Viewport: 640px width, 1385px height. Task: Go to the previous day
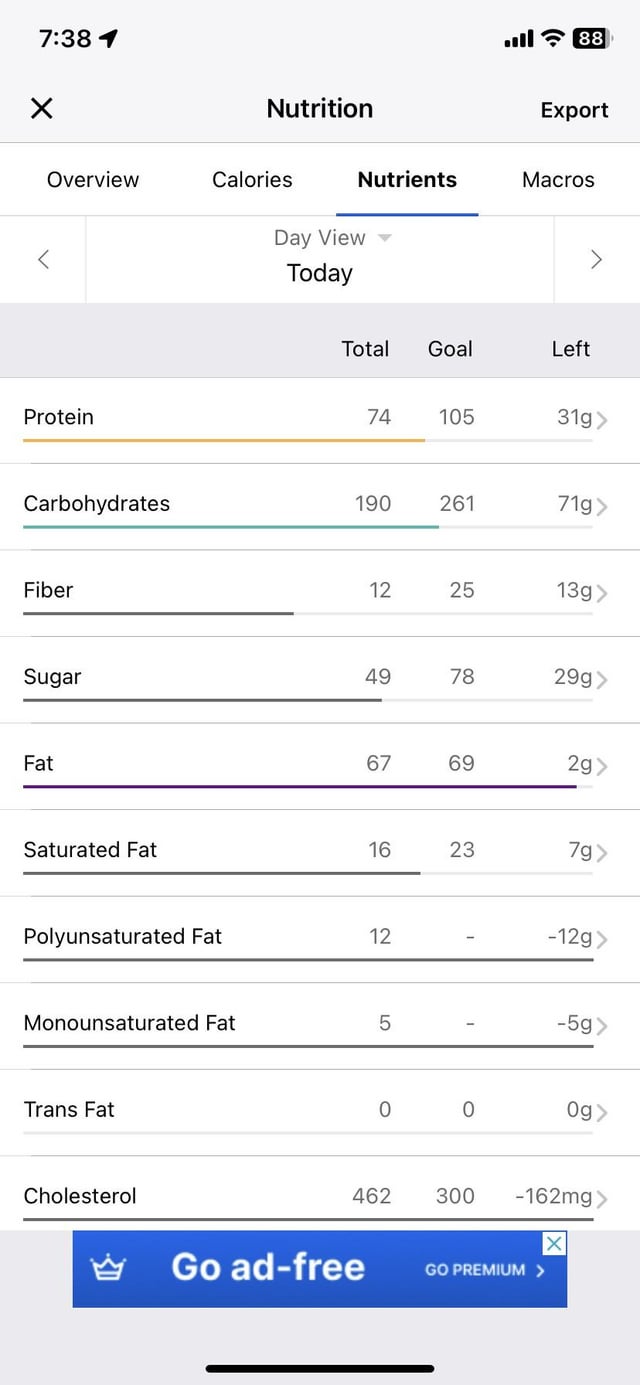pyautogui.click(x=43, y=260)
